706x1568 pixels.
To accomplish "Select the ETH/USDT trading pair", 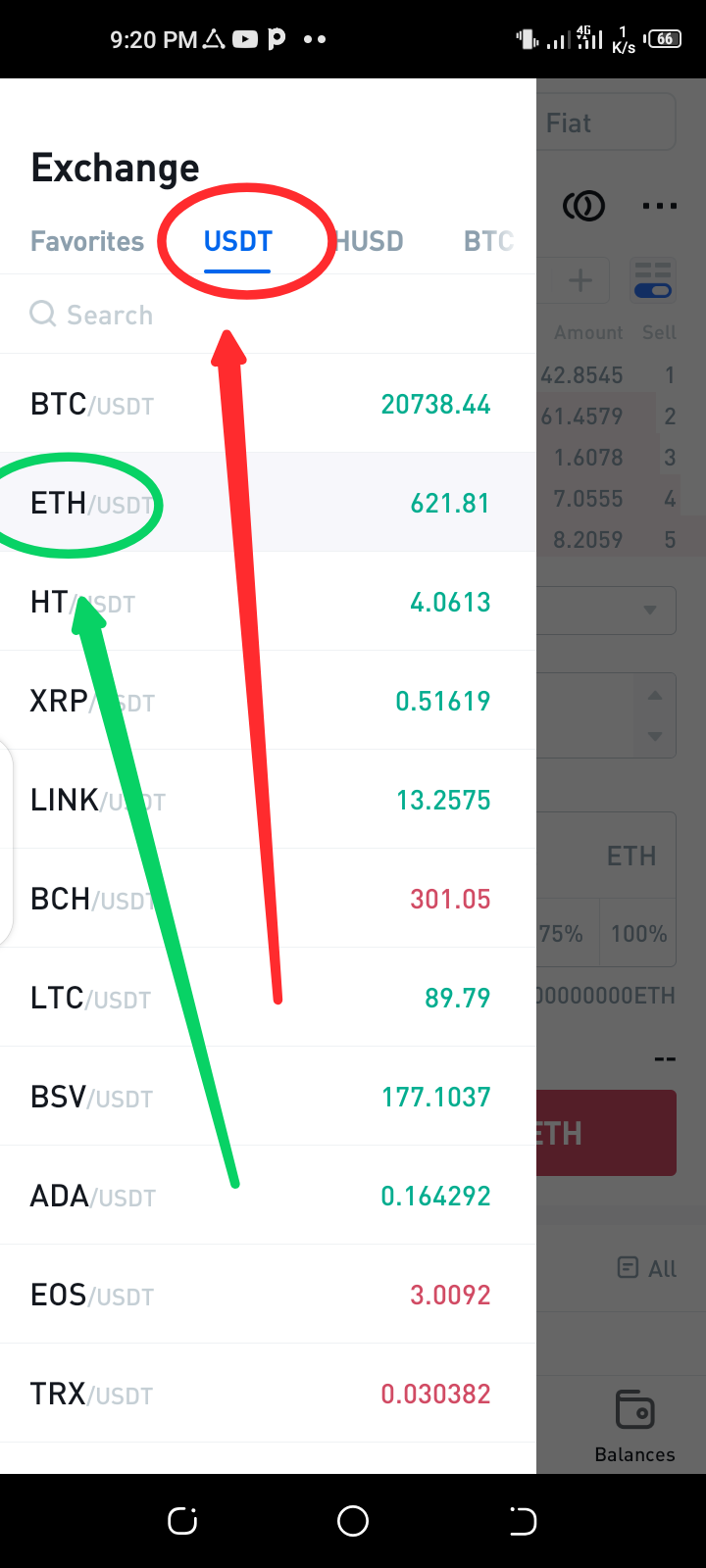I will [268, 503].
